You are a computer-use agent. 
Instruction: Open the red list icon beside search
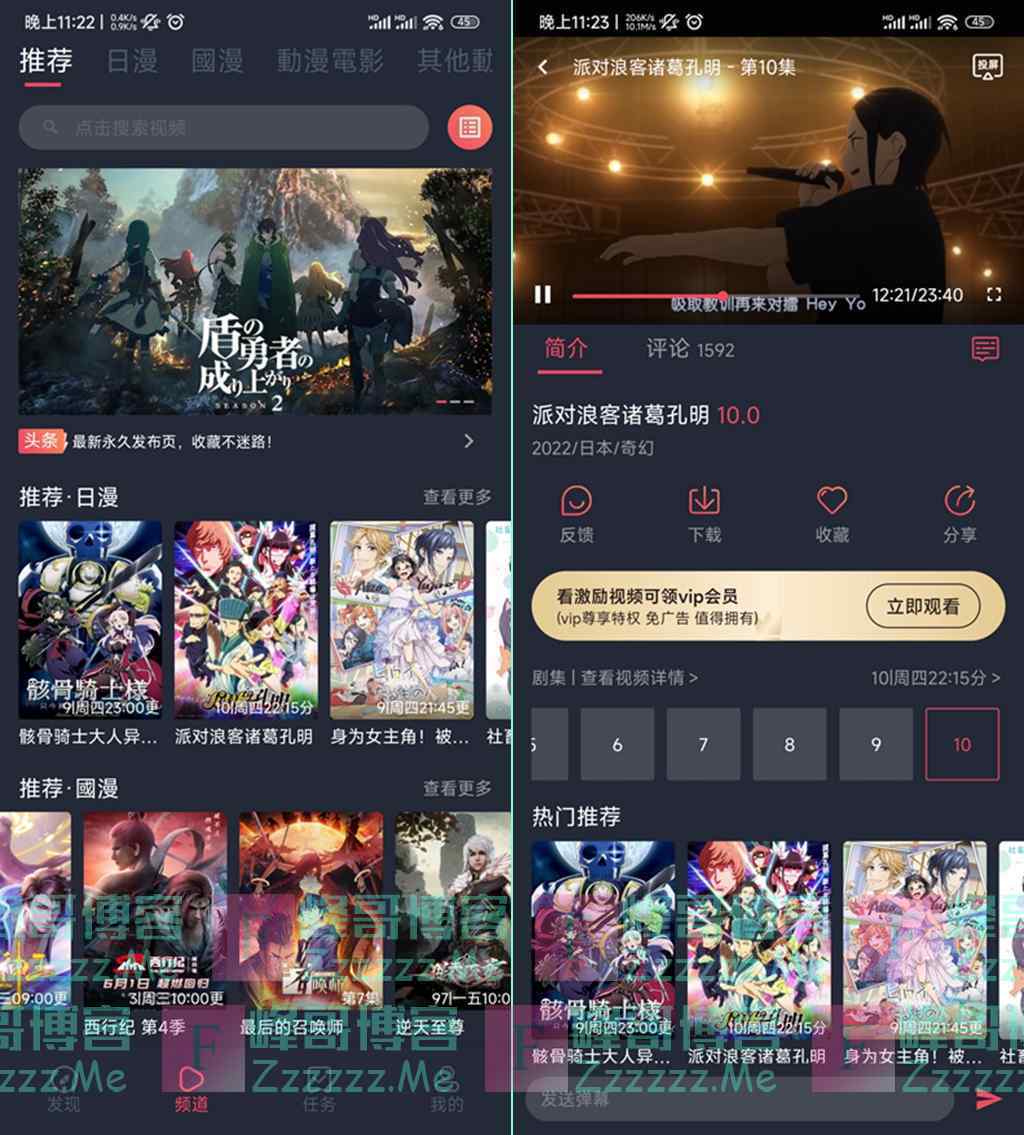[469, 128]
